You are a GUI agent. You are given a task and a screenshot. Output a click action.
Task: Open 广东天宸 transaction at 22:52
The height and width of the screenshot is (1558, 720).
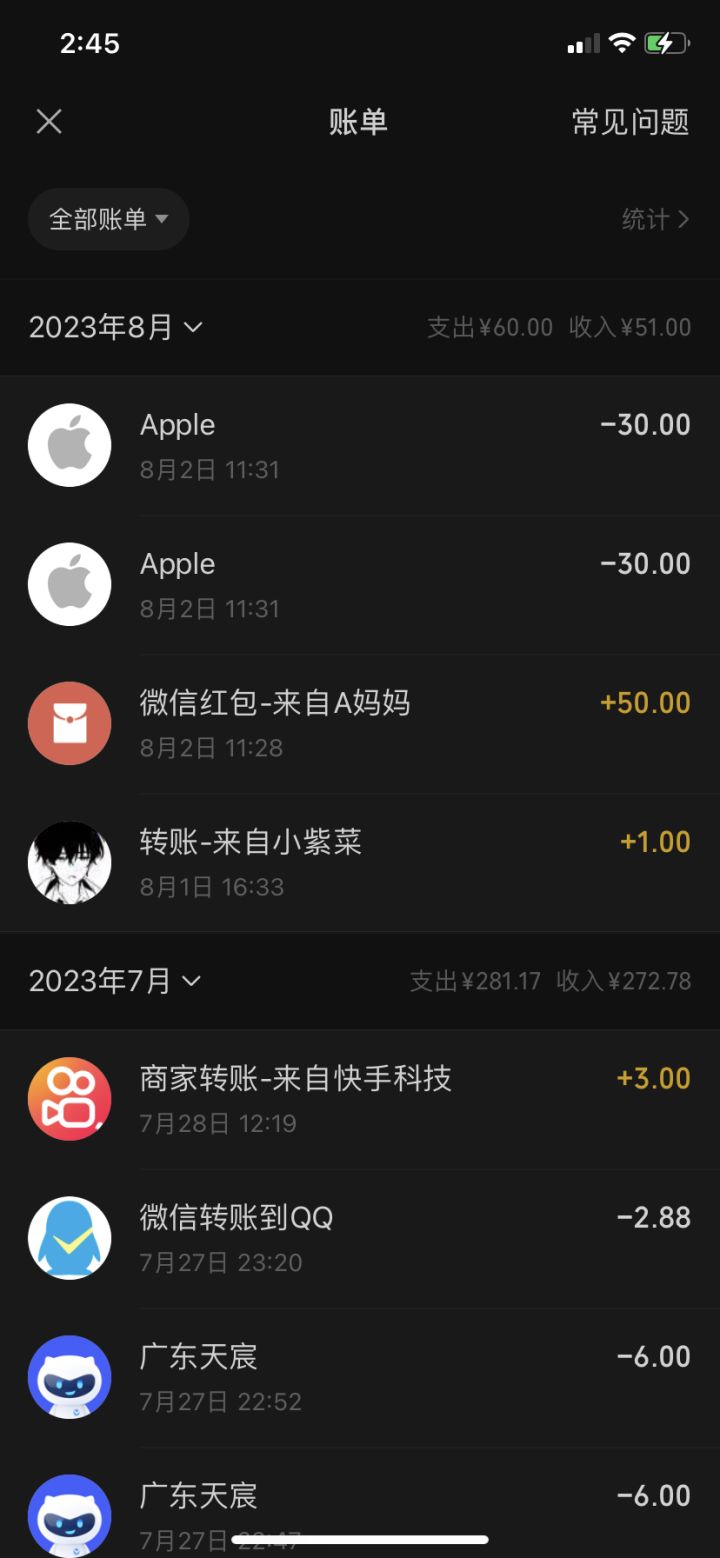(360, 1376)
